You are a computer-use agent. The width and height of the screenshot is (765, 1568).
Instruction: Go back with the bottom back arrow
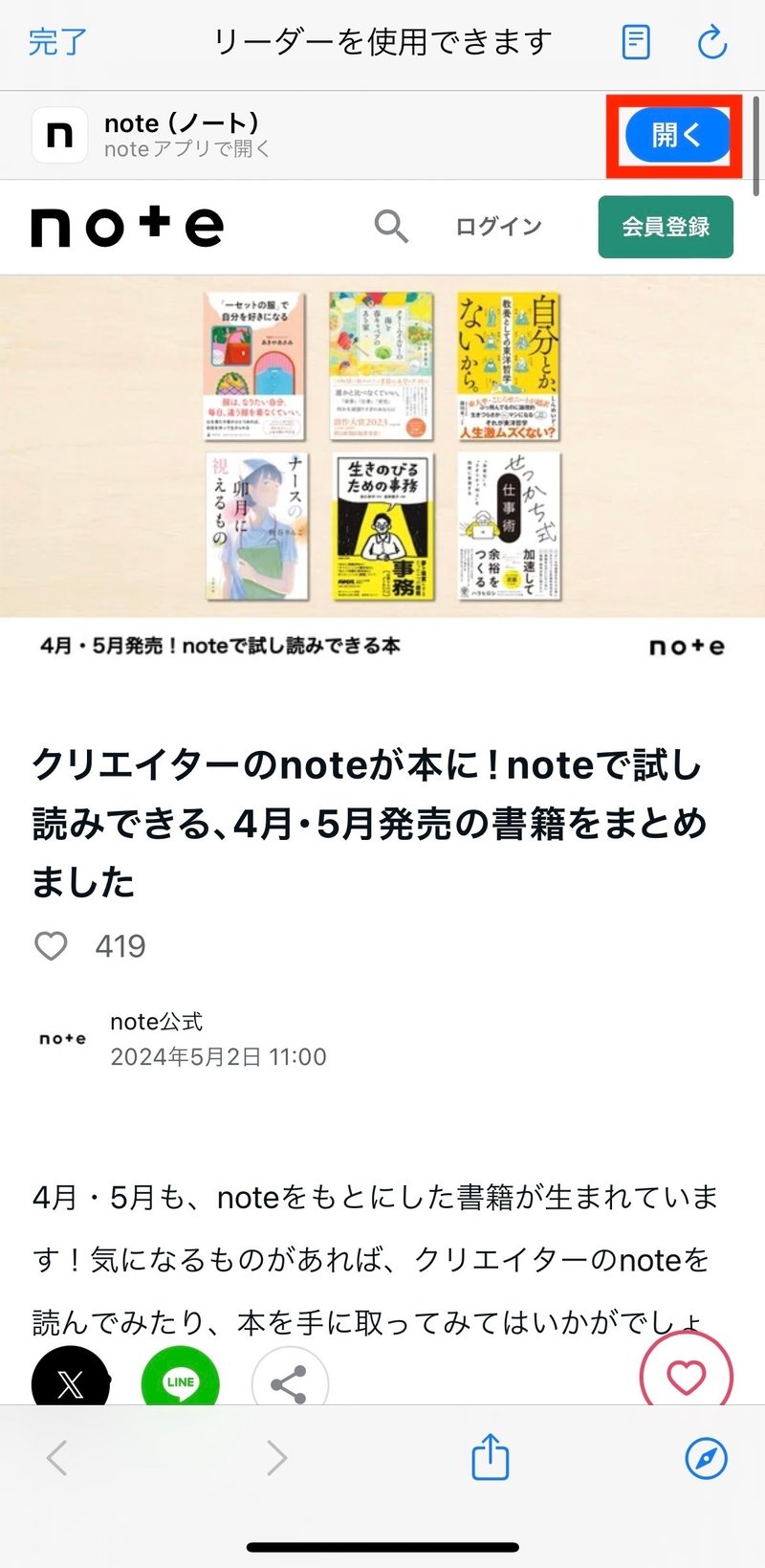(x=57, y=1458)
